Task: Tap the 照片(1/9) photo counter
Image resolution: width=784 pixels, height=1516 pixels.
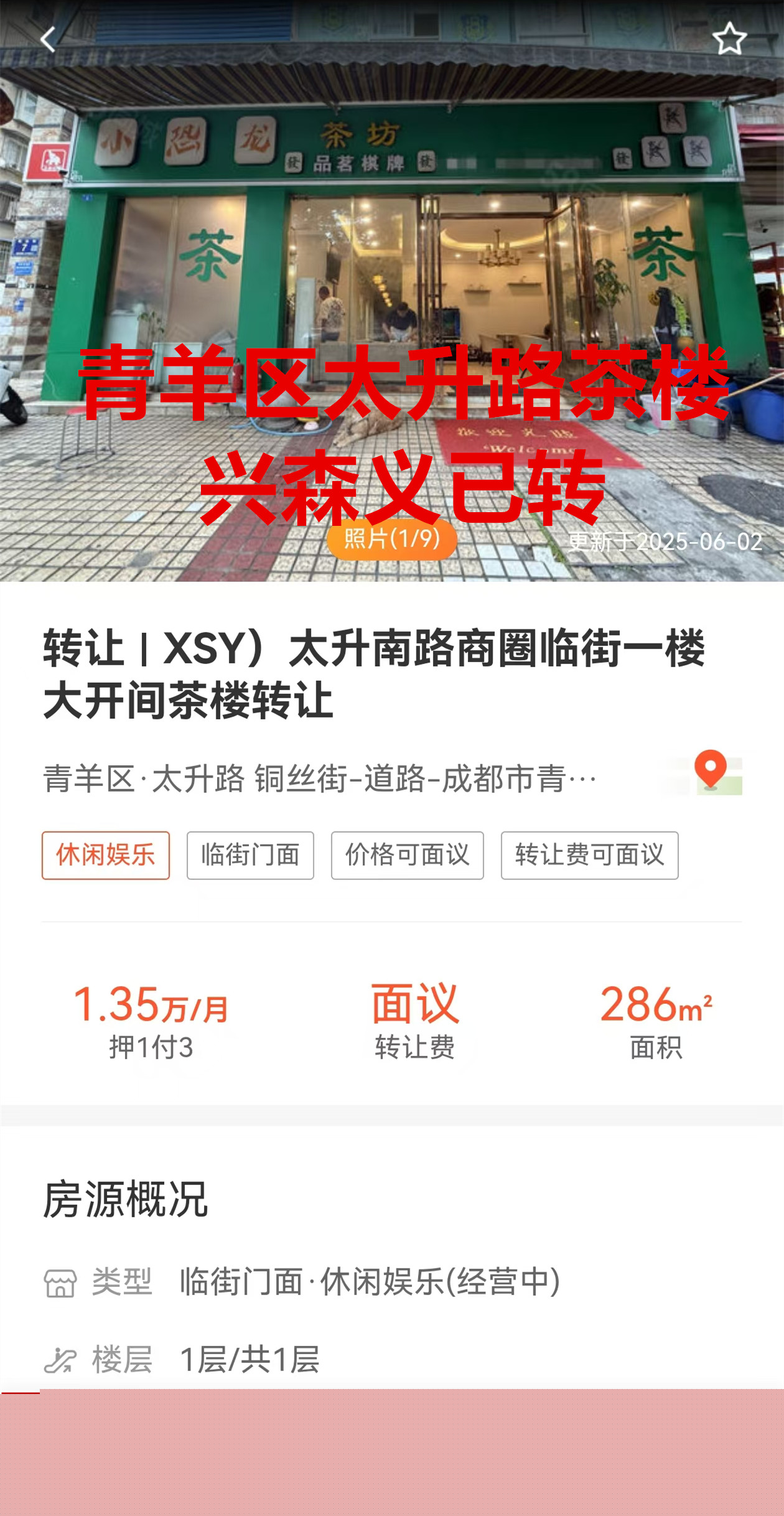Action: (x=392, y=539)
